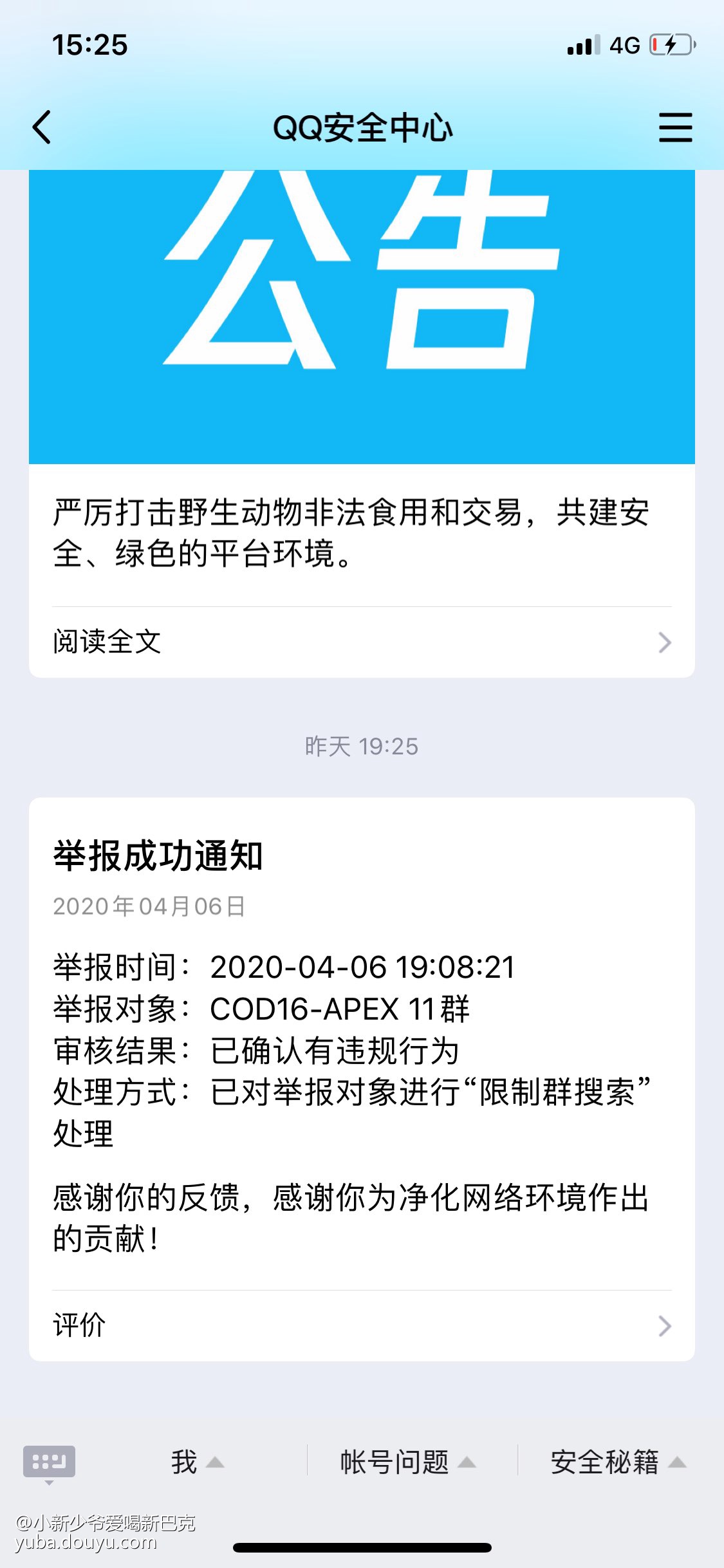This screenshot has width=724, height=1568.
Task: Open 阅读全文 for the announcement
Action: coord(362,642)
